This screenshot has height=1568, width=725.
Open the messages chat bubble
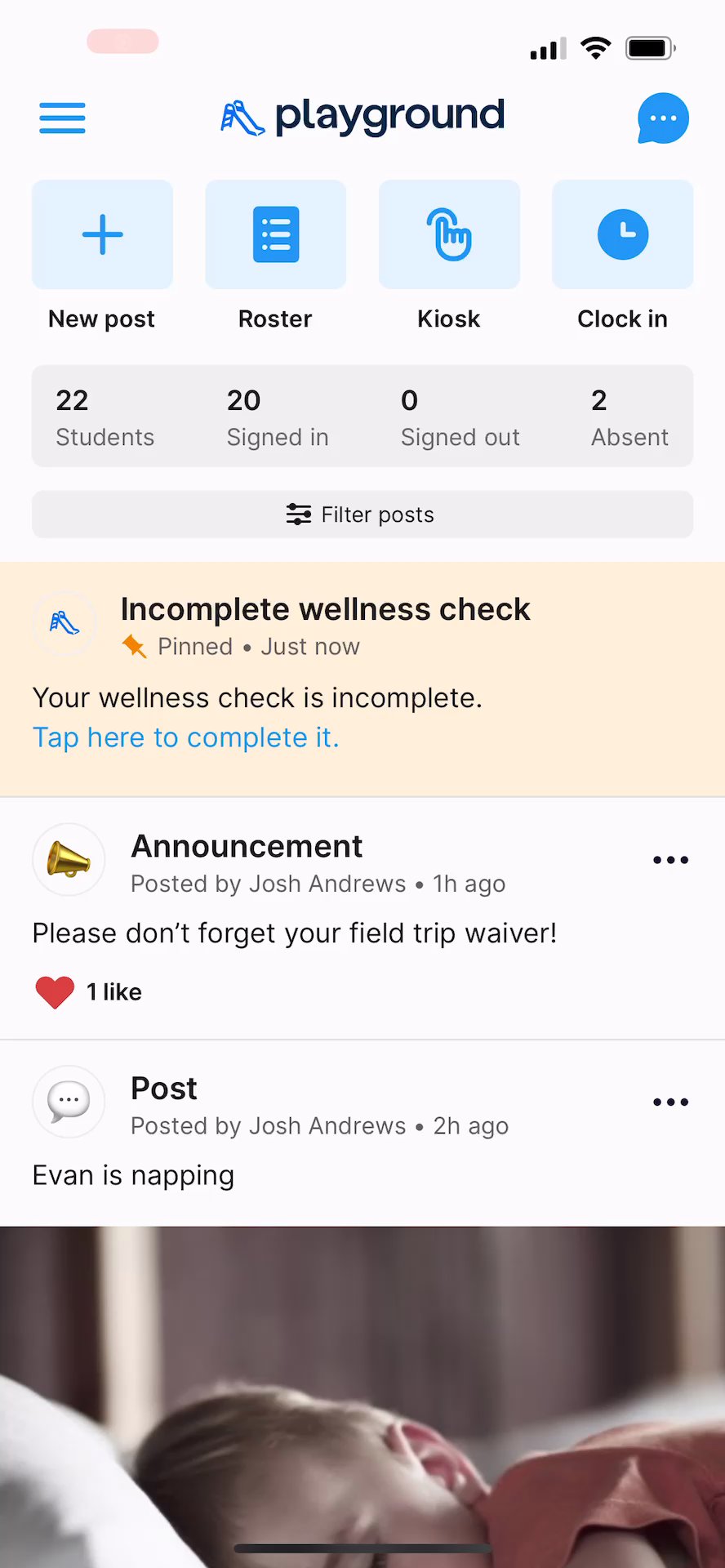663,118
